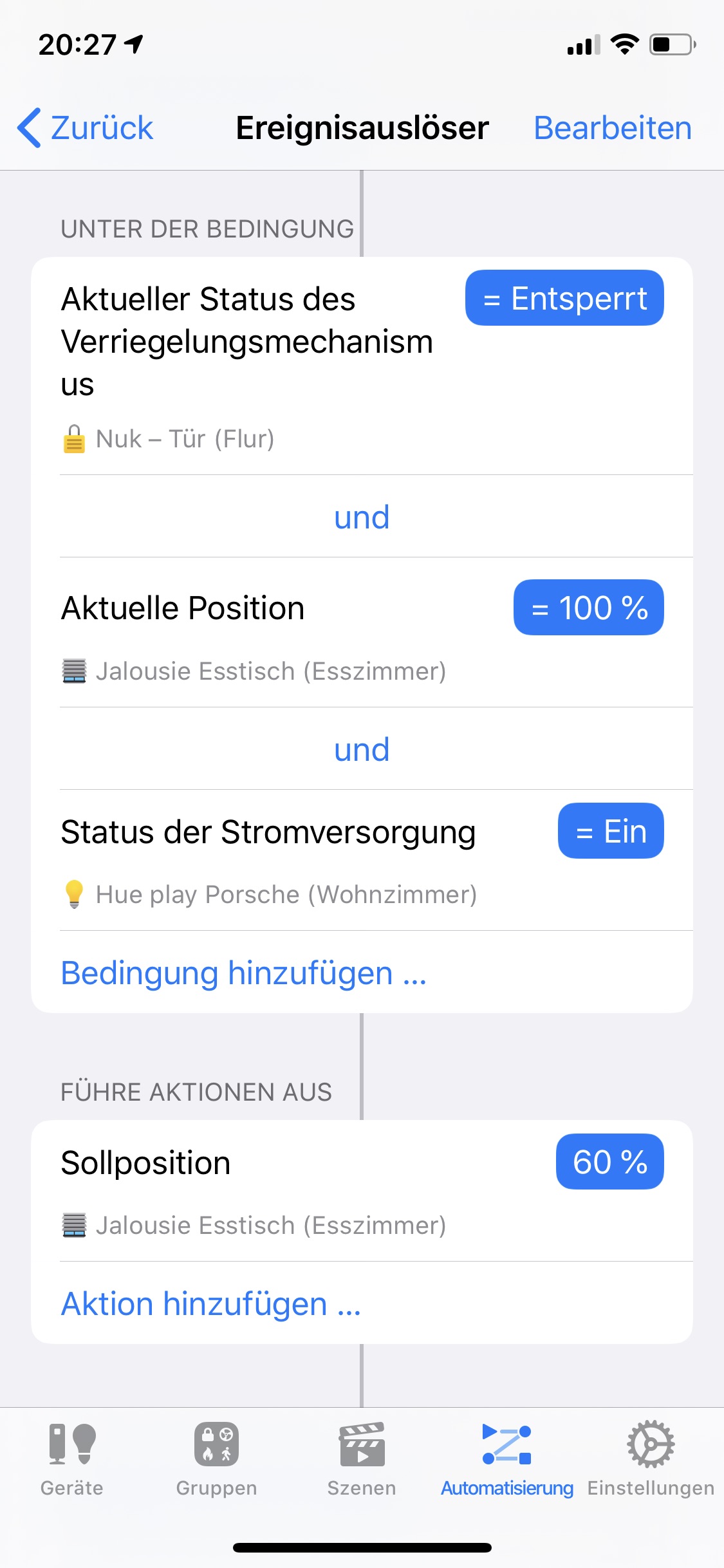Go back with the Zurück button

[x=86, y=127]
